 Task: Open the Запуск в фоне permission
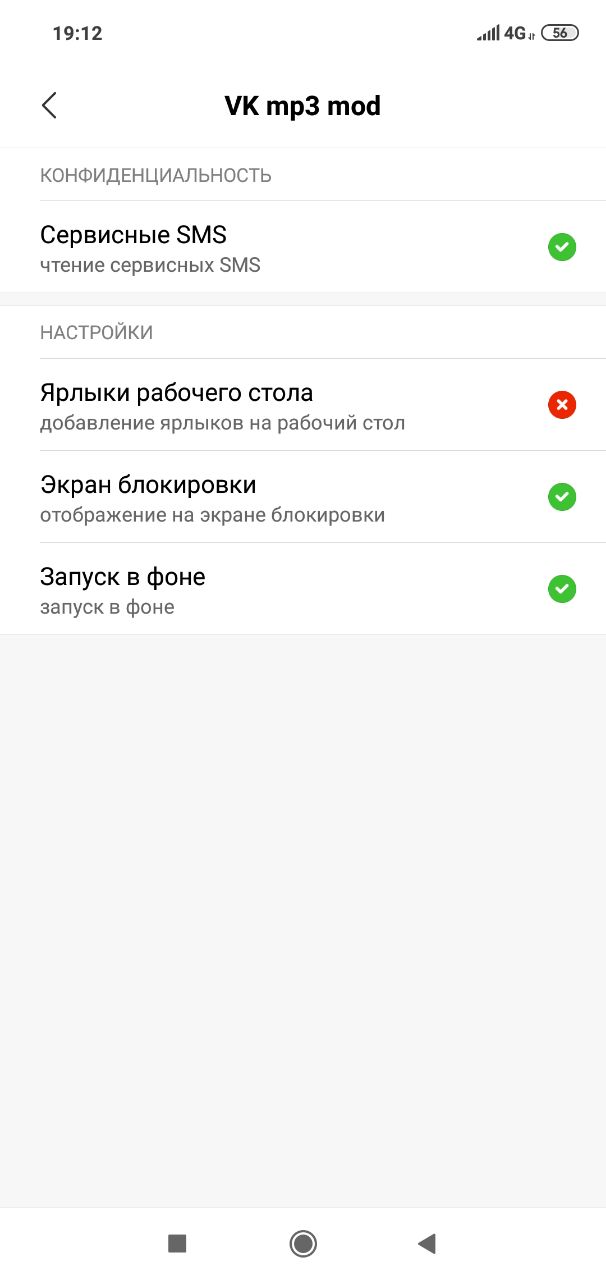click(x=303, y=589)
